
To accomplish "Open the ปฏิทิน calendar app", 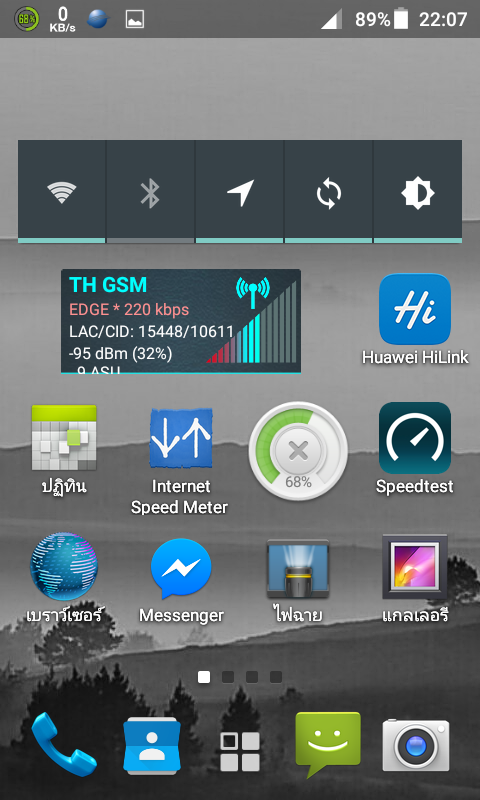I will point(64,449).
